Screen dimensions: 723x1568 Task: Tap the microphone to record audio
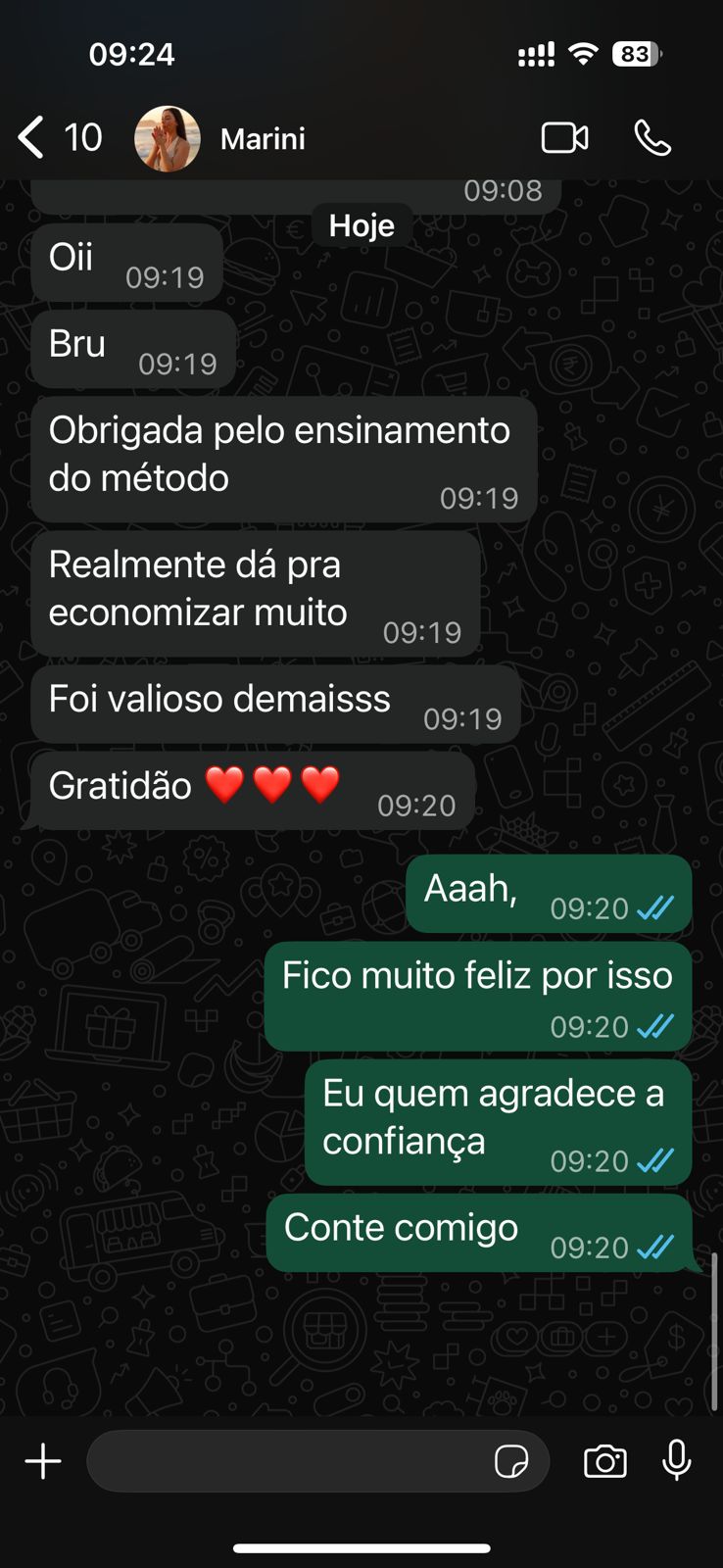click(x=676, y=1460)
